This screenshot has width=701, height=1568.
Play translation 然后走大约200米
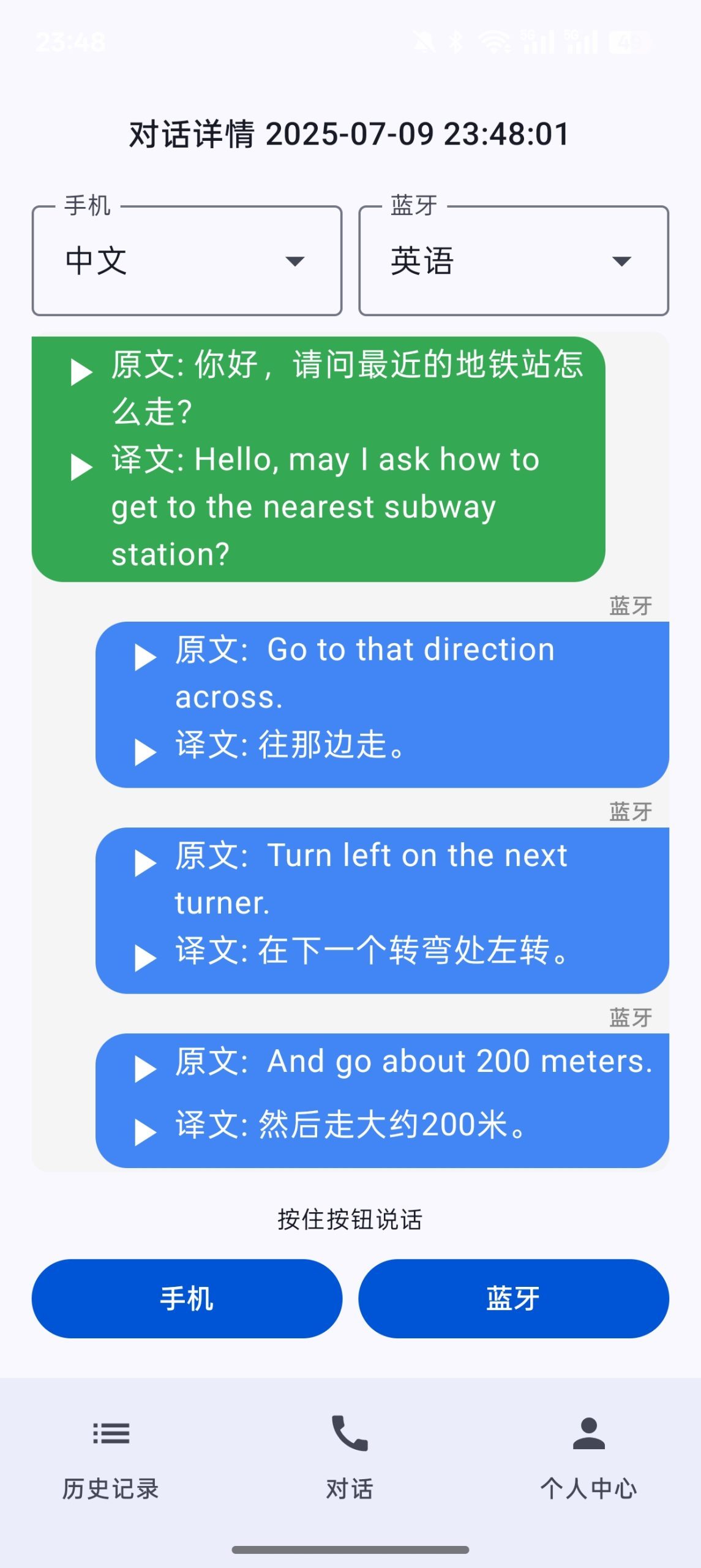(x=145, y=1133)
